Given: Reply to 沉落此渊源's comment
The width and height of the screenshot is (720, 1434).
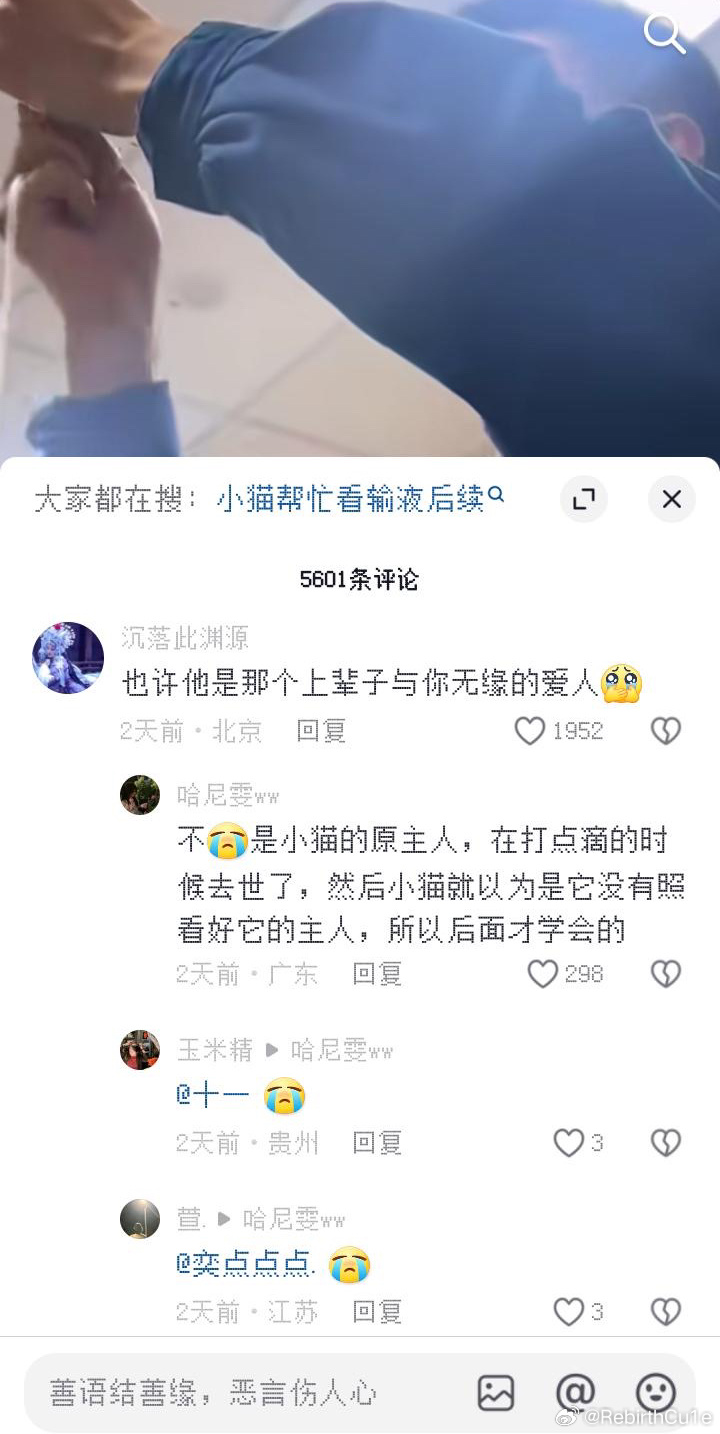Looking at the screenshot, I should click(321, 731).
